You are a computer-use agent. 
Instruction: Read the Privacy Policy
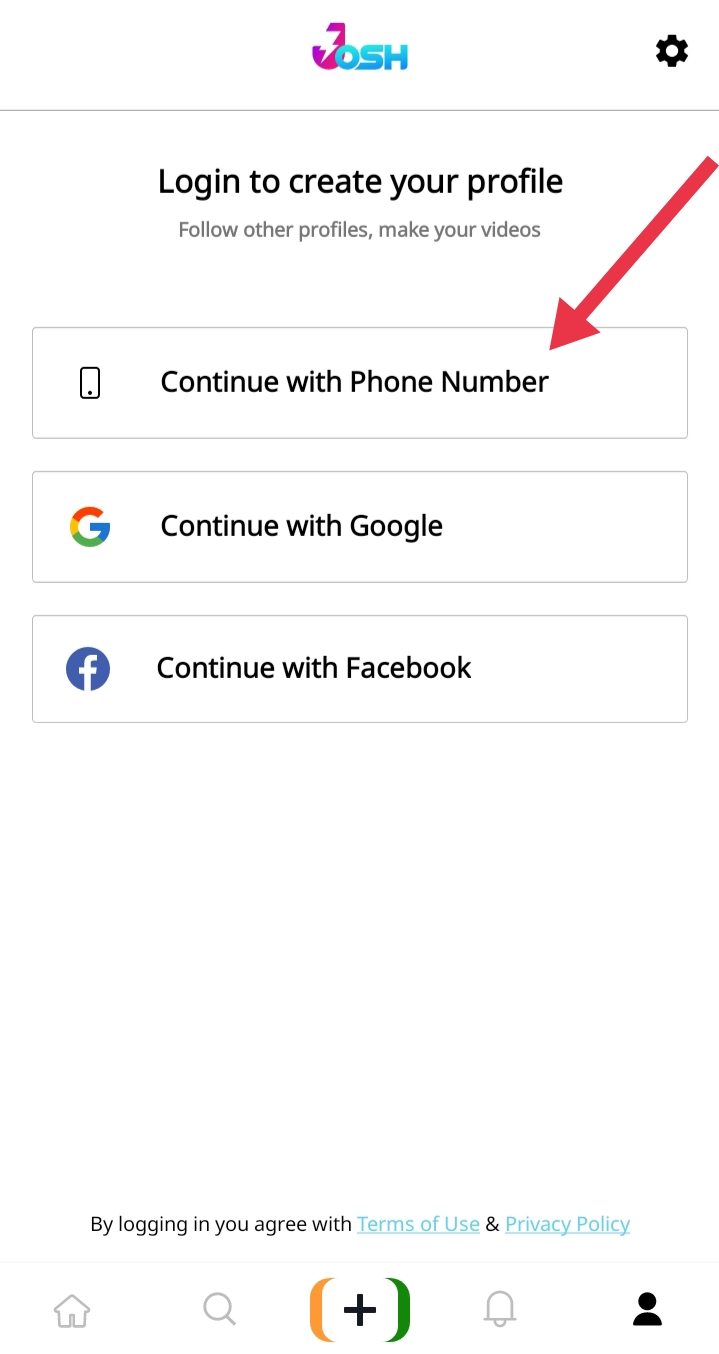click(x=567, y=1224)
